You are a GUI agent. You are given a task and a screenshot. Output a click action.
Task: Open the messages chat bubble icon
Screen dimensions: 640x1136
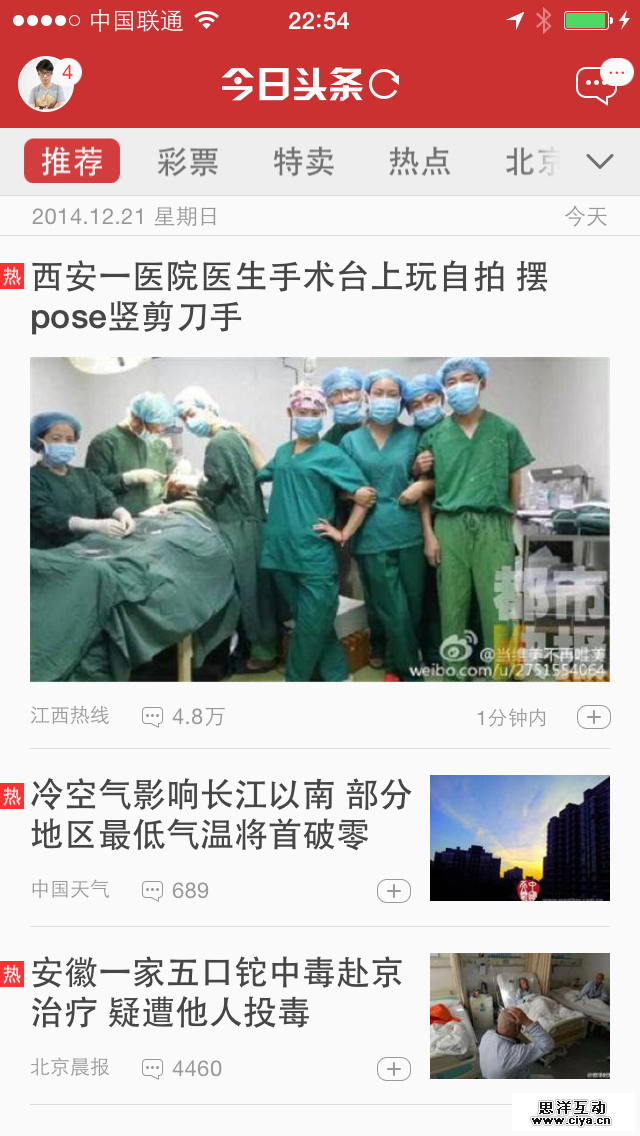pyautogui.click(x=599, y=84)
